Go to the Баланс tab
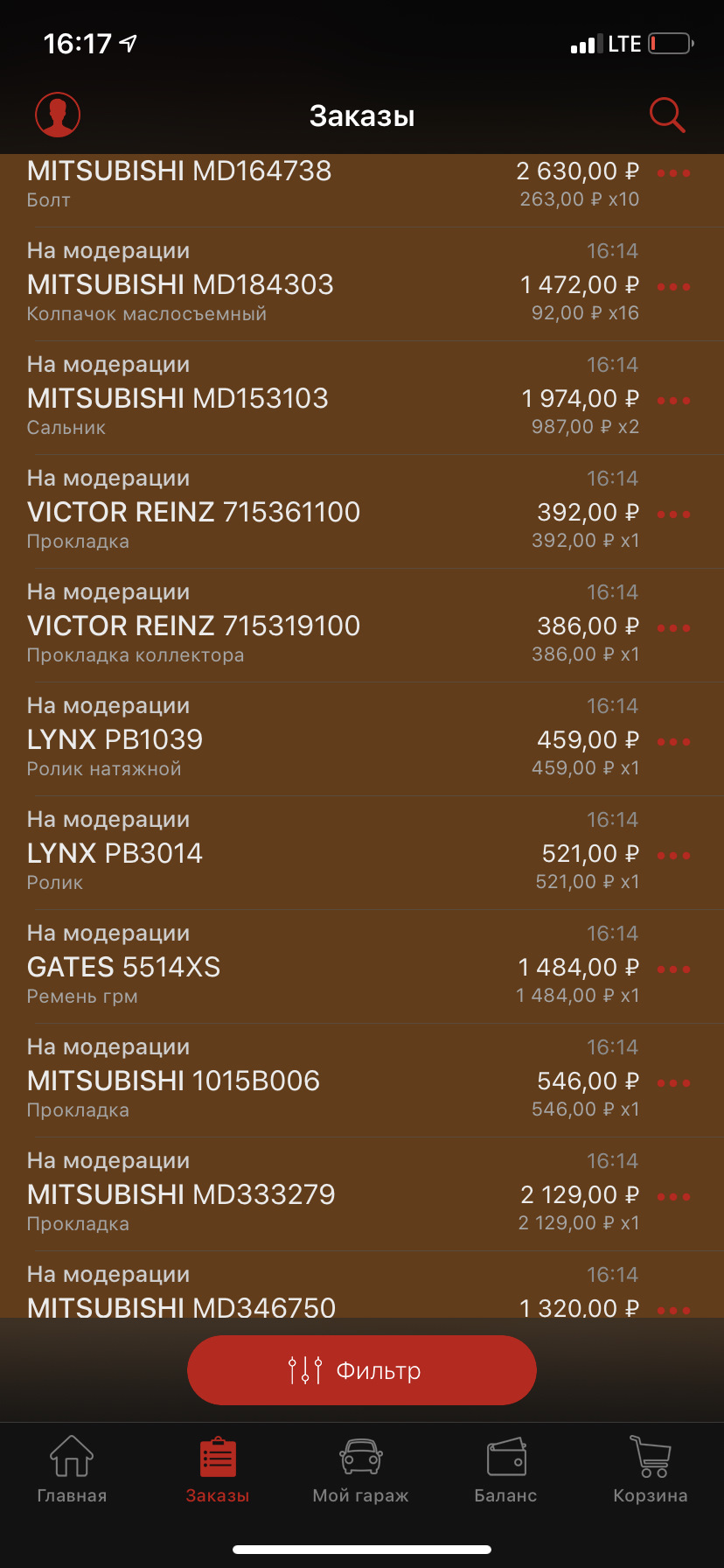The width and height of the screenshot is (724, 1568). point(505,1470)
